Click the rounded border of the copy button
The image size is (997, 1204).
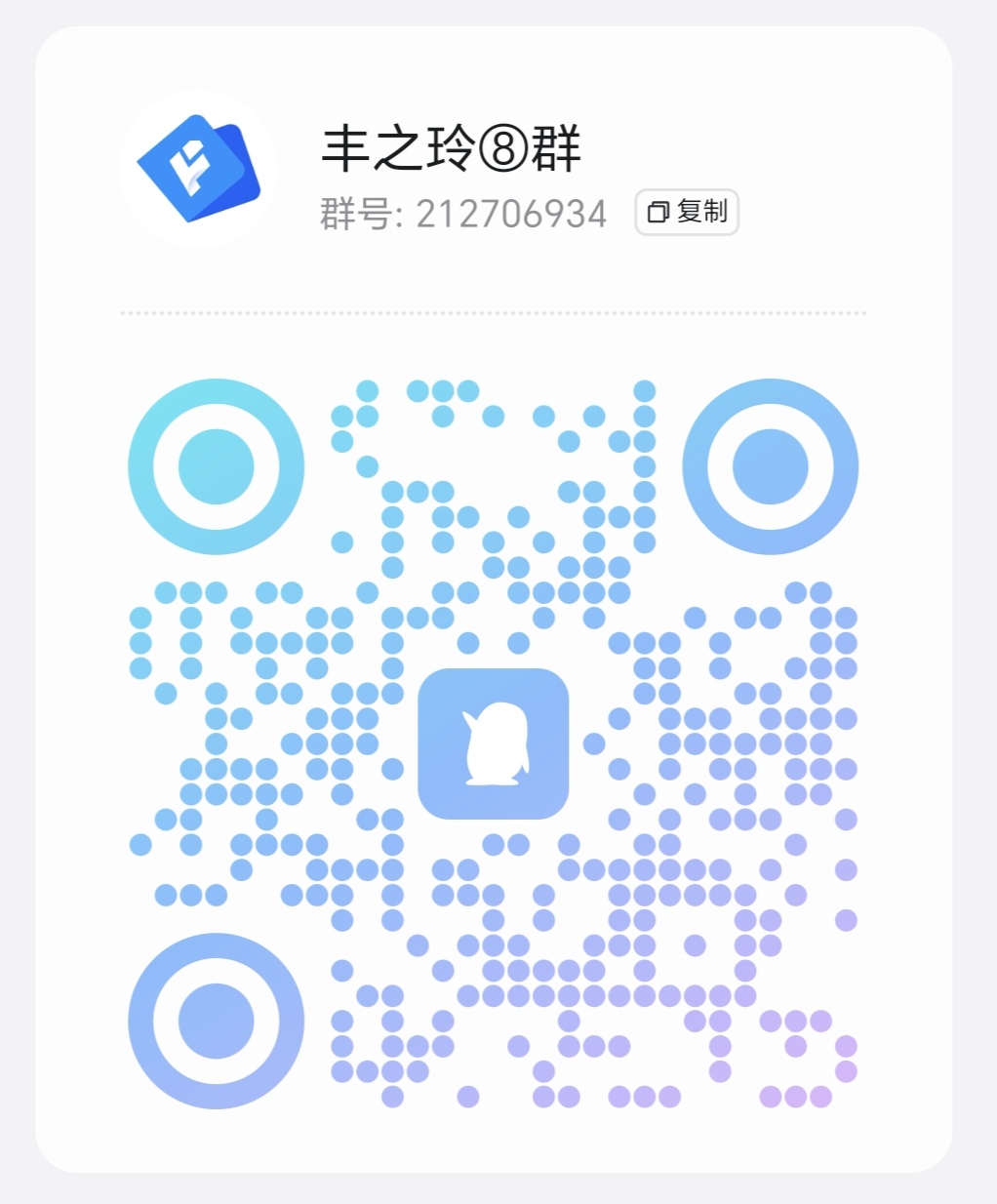[x=686, y=212]
